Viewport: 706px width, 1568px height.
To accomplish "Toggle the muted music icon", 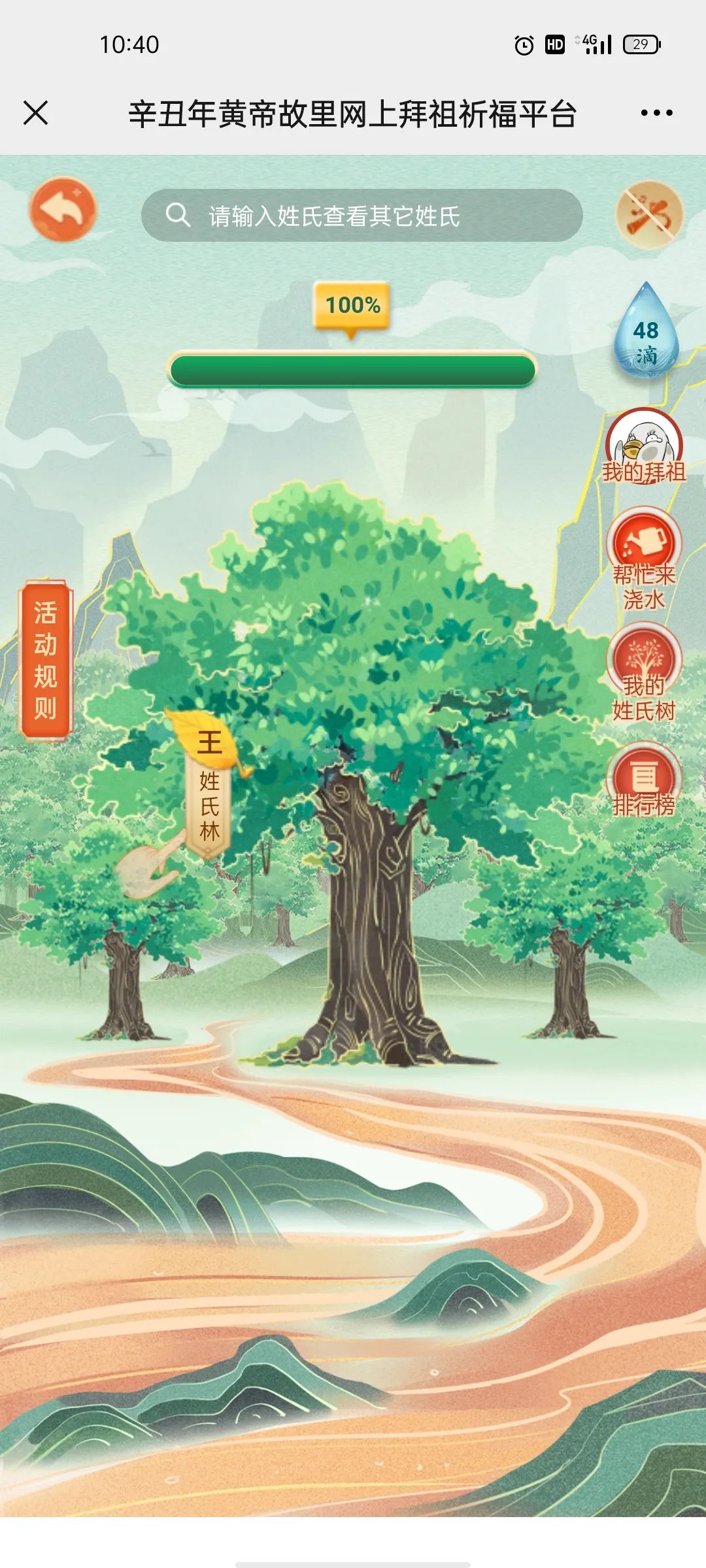I will [648, 214].
